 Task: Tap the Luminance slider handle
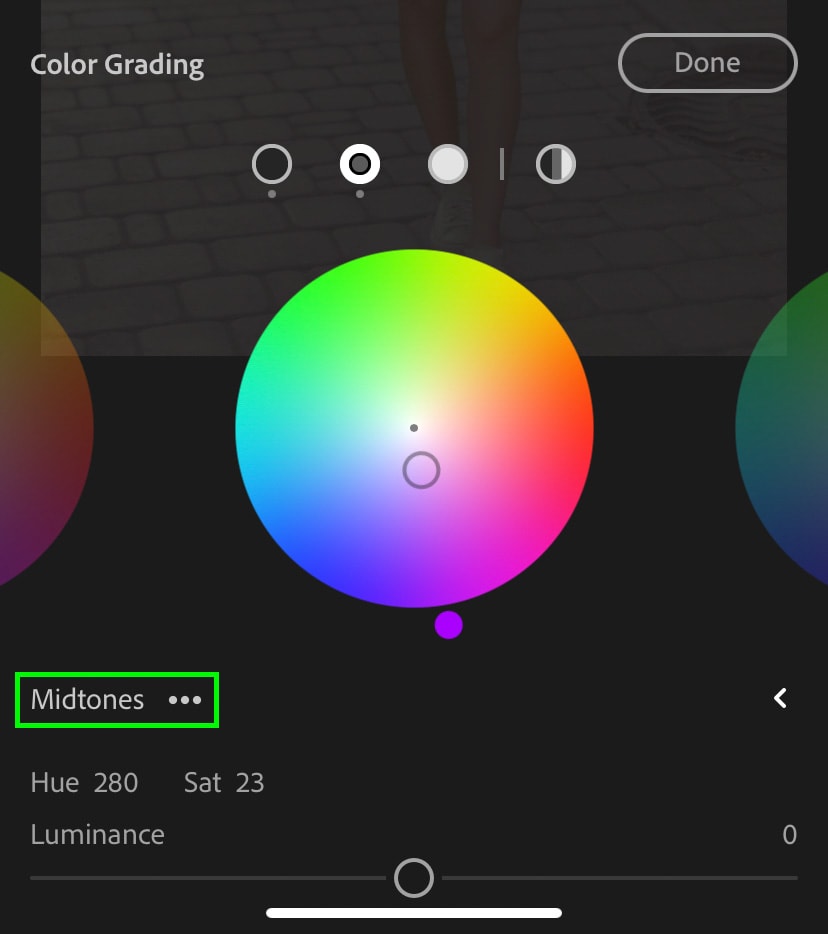(413, 878)
